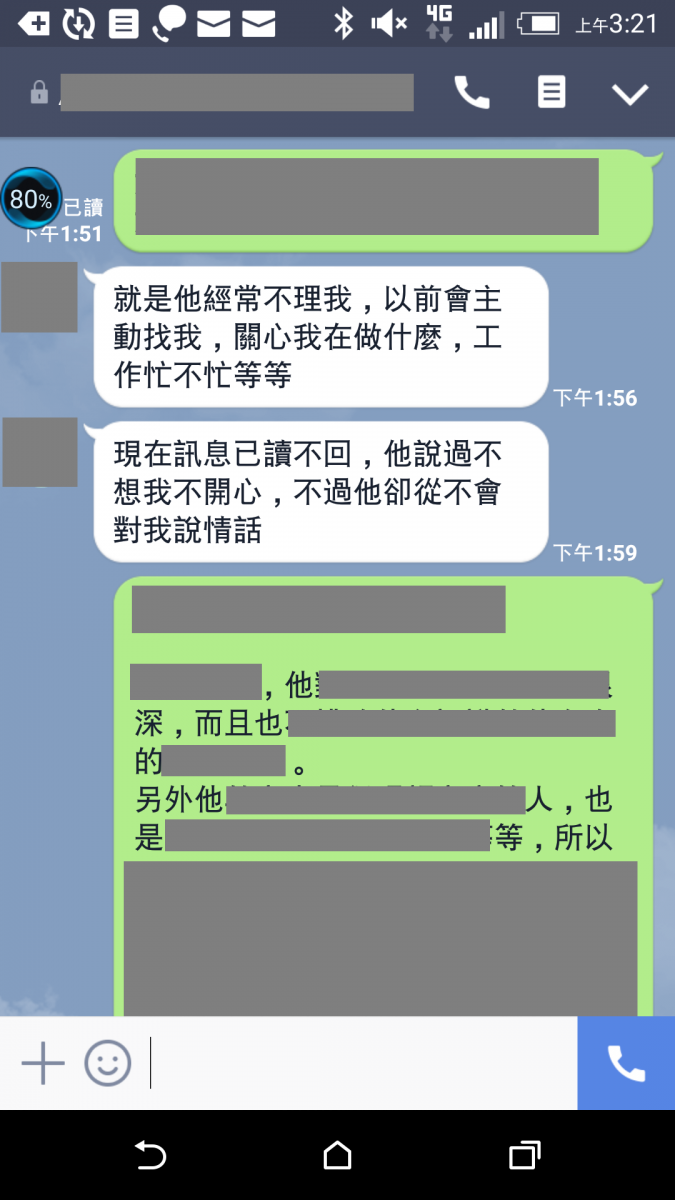The image size is (675, 1200).
Task: Open the chat notes icon
Action: (x=551, y=93)
